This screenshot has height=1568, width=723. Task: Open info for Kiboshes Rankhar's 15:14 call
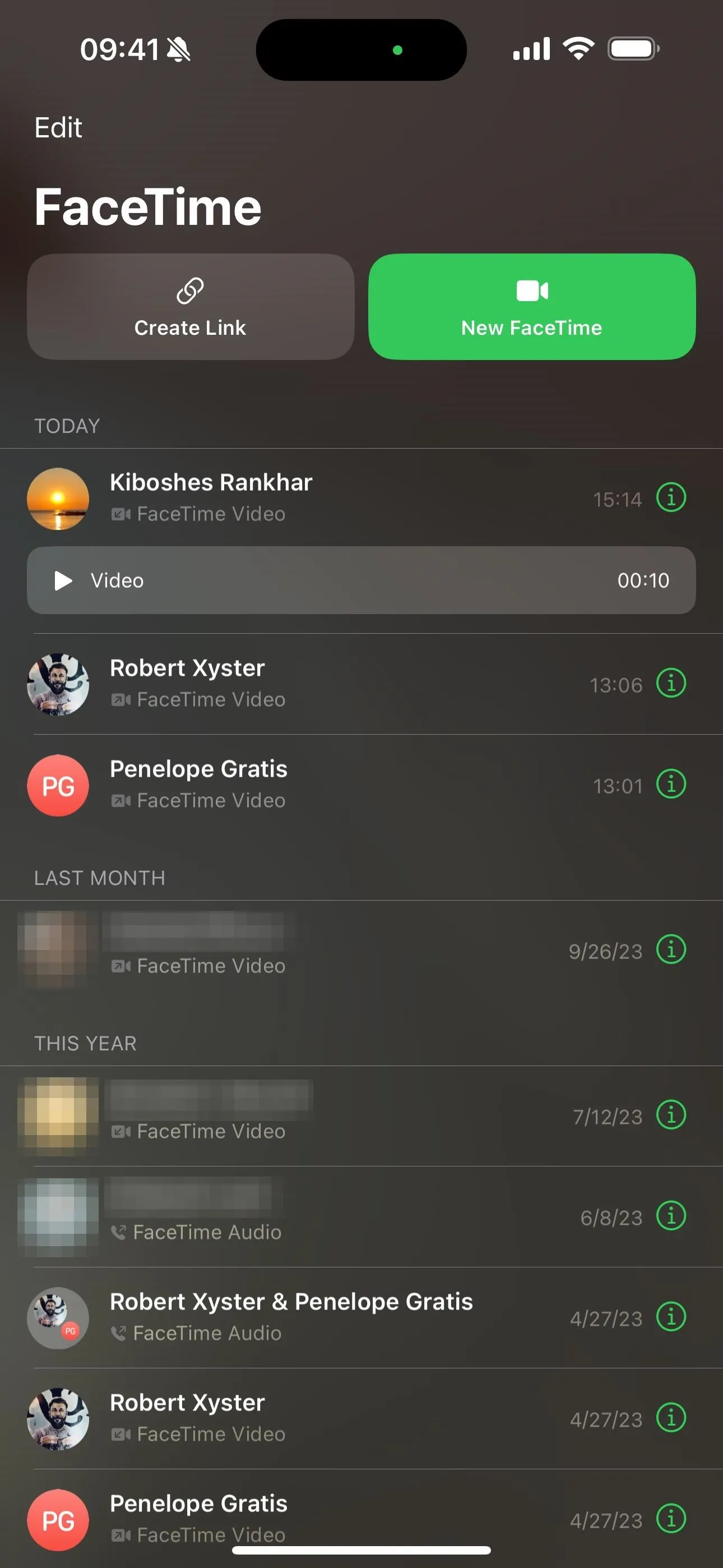[671, 498]
